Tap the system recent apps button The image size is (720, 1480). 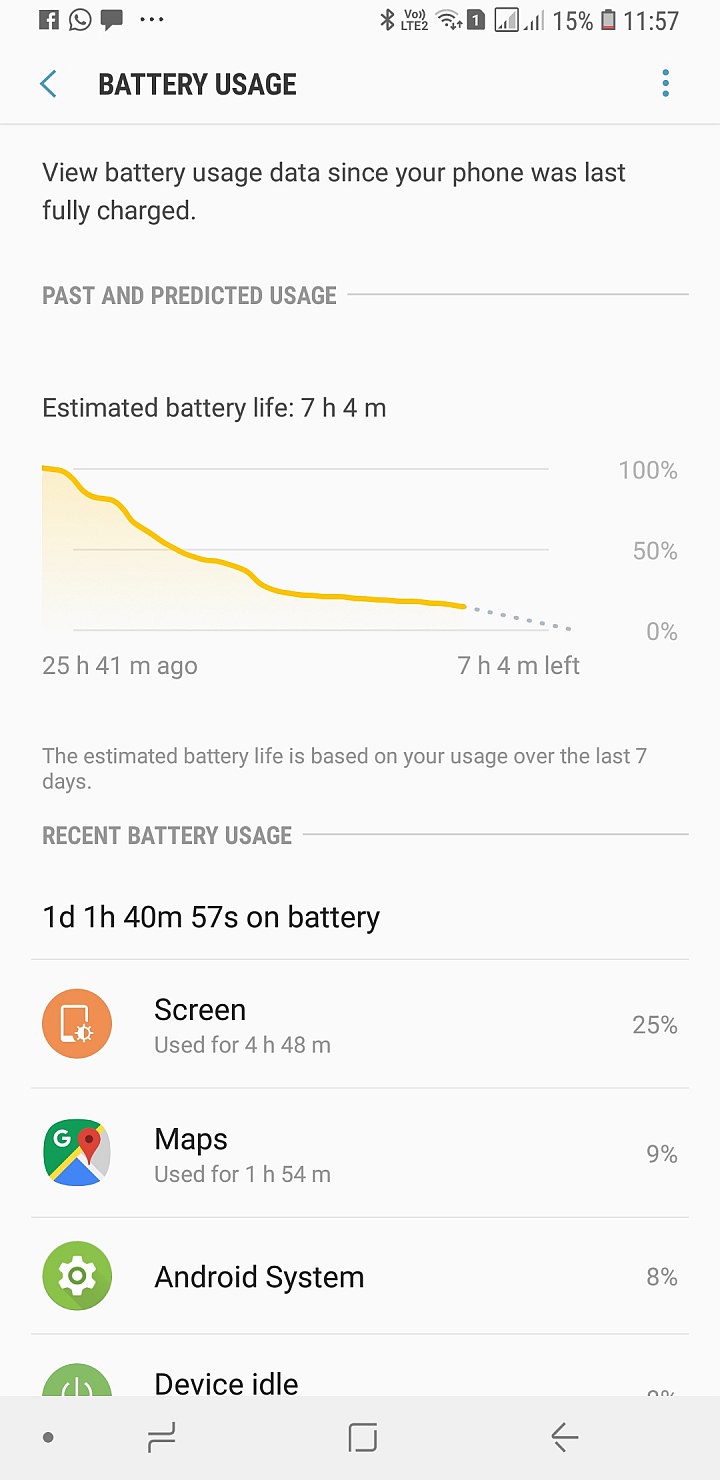point(161,1438)
